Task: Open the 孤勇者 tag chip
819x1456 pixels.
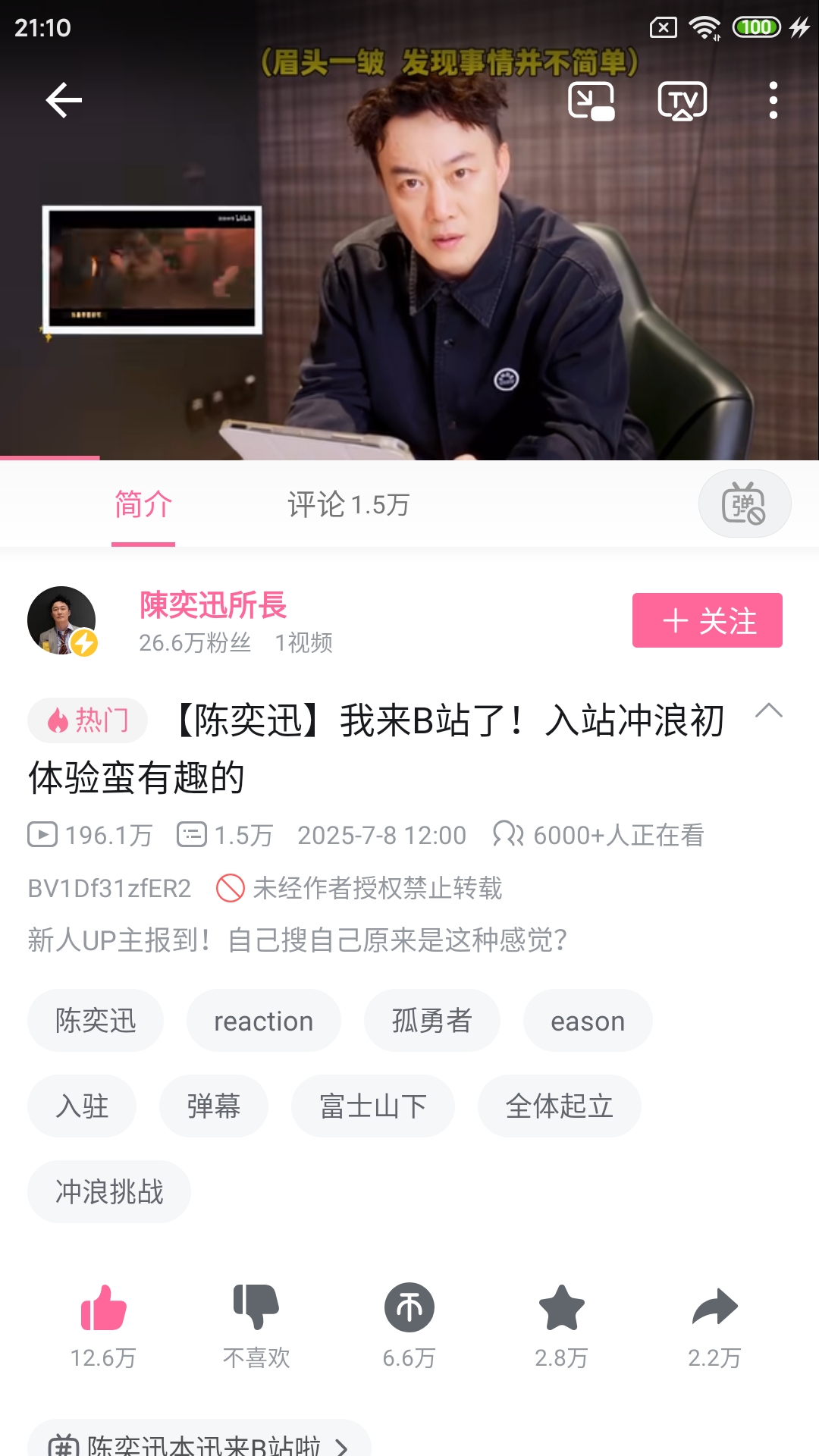Action: [431, 1021]
